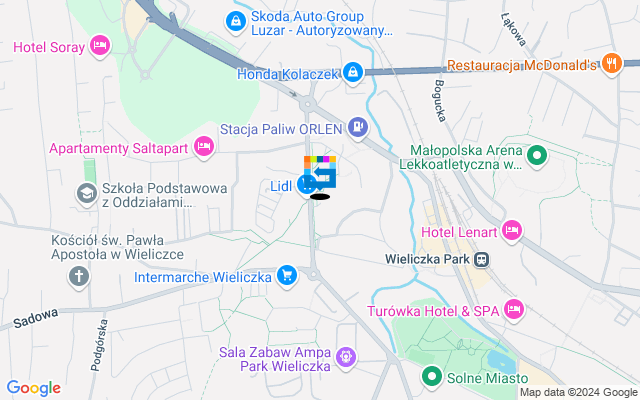Select the Restauracja McDonald's pin
This screenshot has height=400, width=640.
613,64
